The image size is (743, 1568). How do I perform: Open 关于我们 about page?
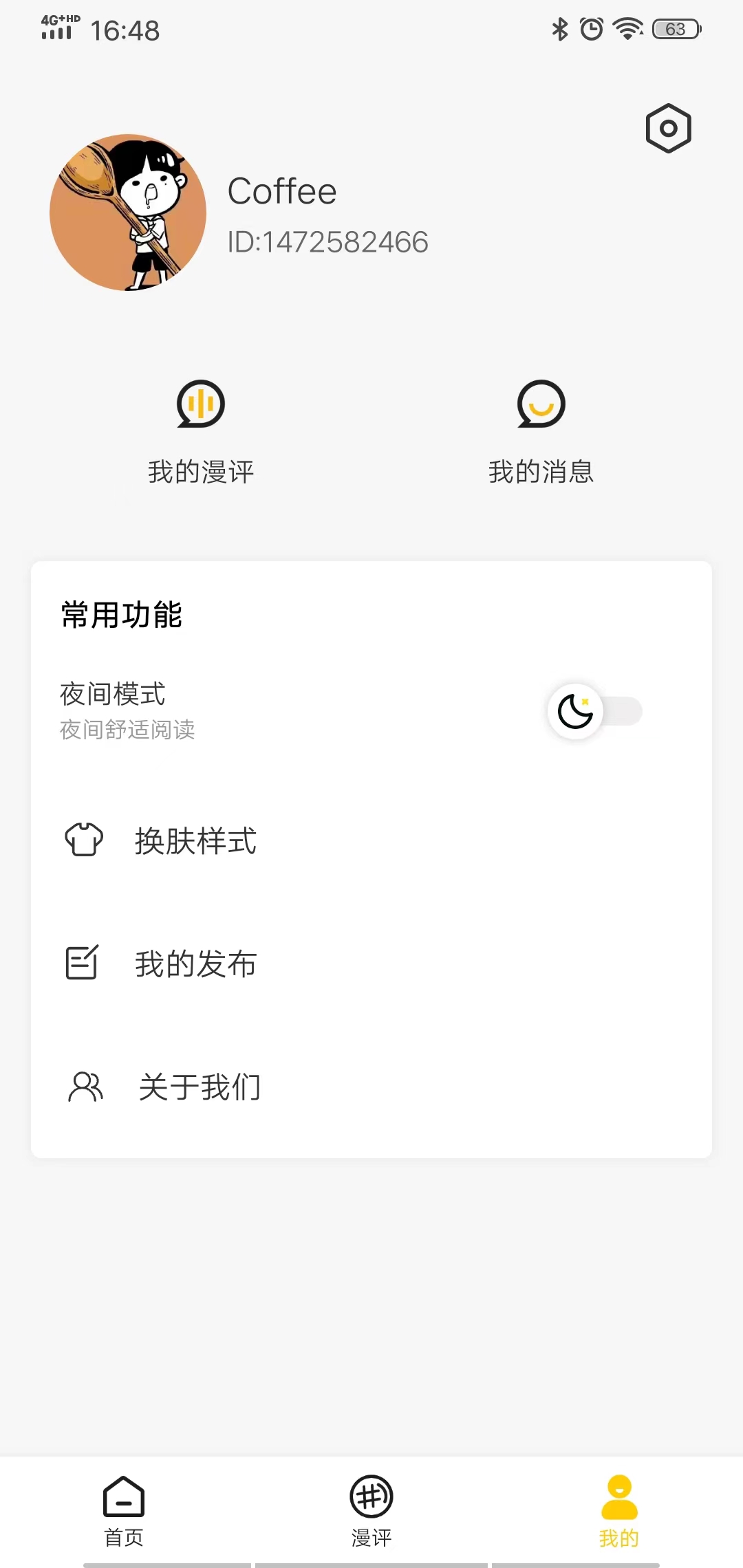click(x=199, y=1087)
